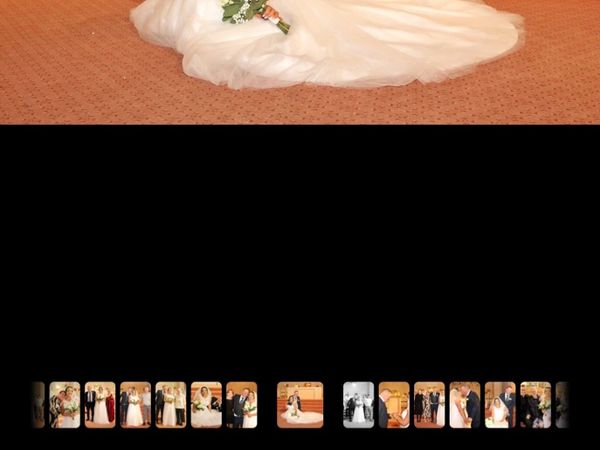The height and width of the screenshot is (450, 600).
Task: View the thumbnail with woman in red dress
Action: [x=100, y=405]
